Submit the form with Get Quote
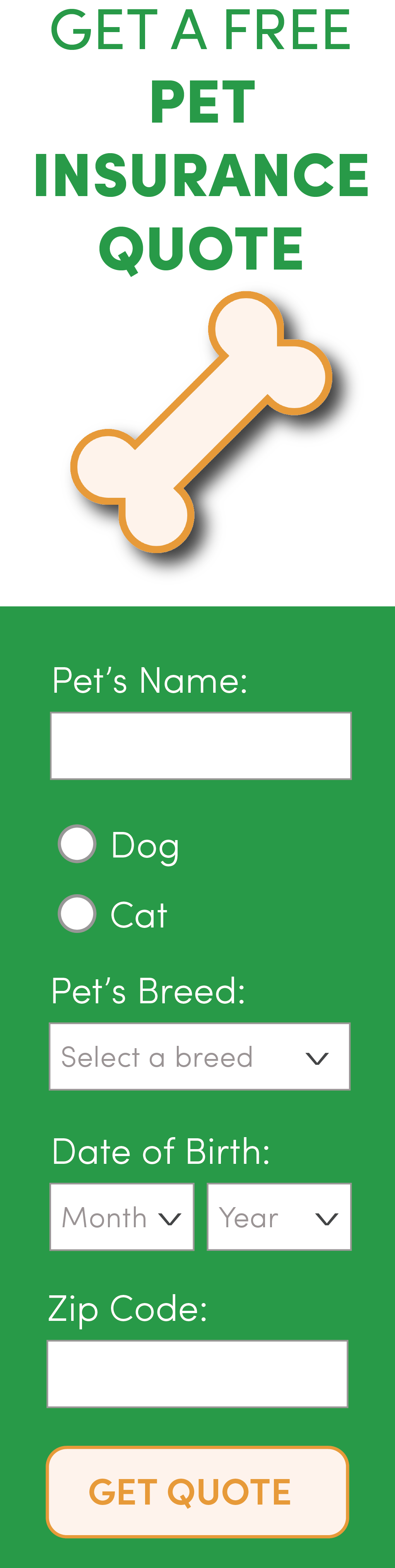 tap(197, 1492)
